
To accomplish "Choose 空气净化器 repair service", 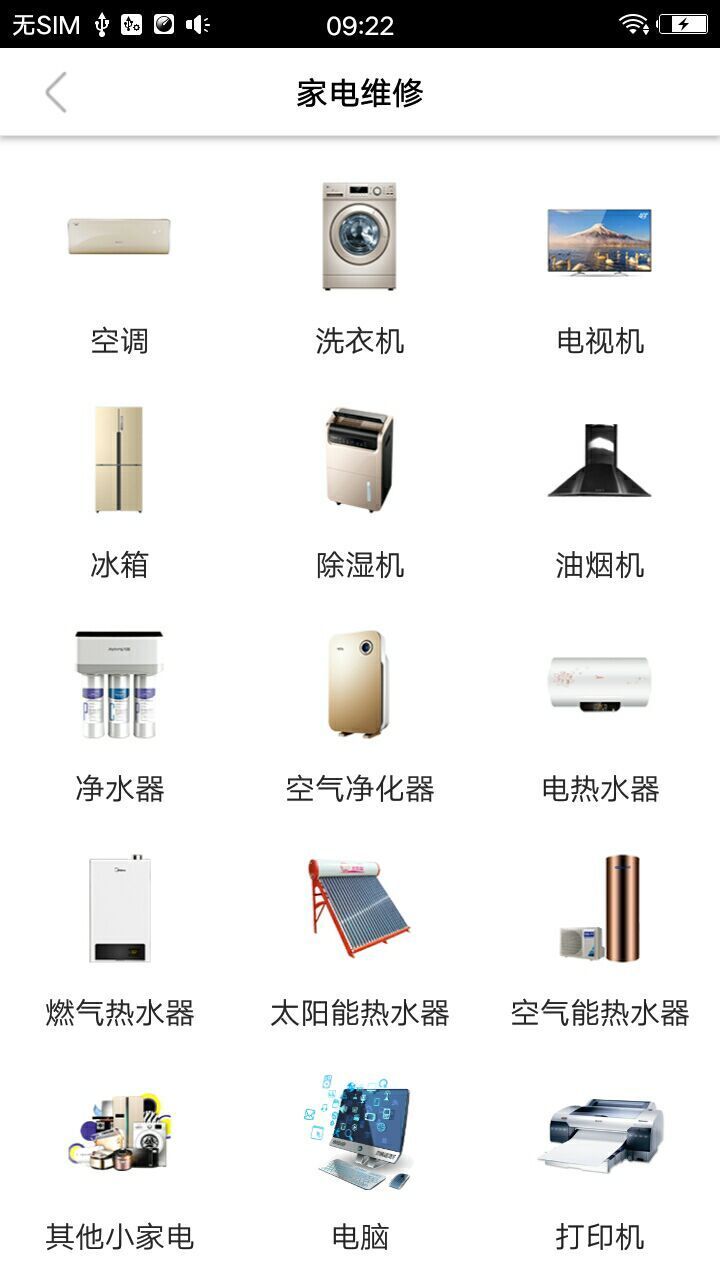I will [360, 714].
